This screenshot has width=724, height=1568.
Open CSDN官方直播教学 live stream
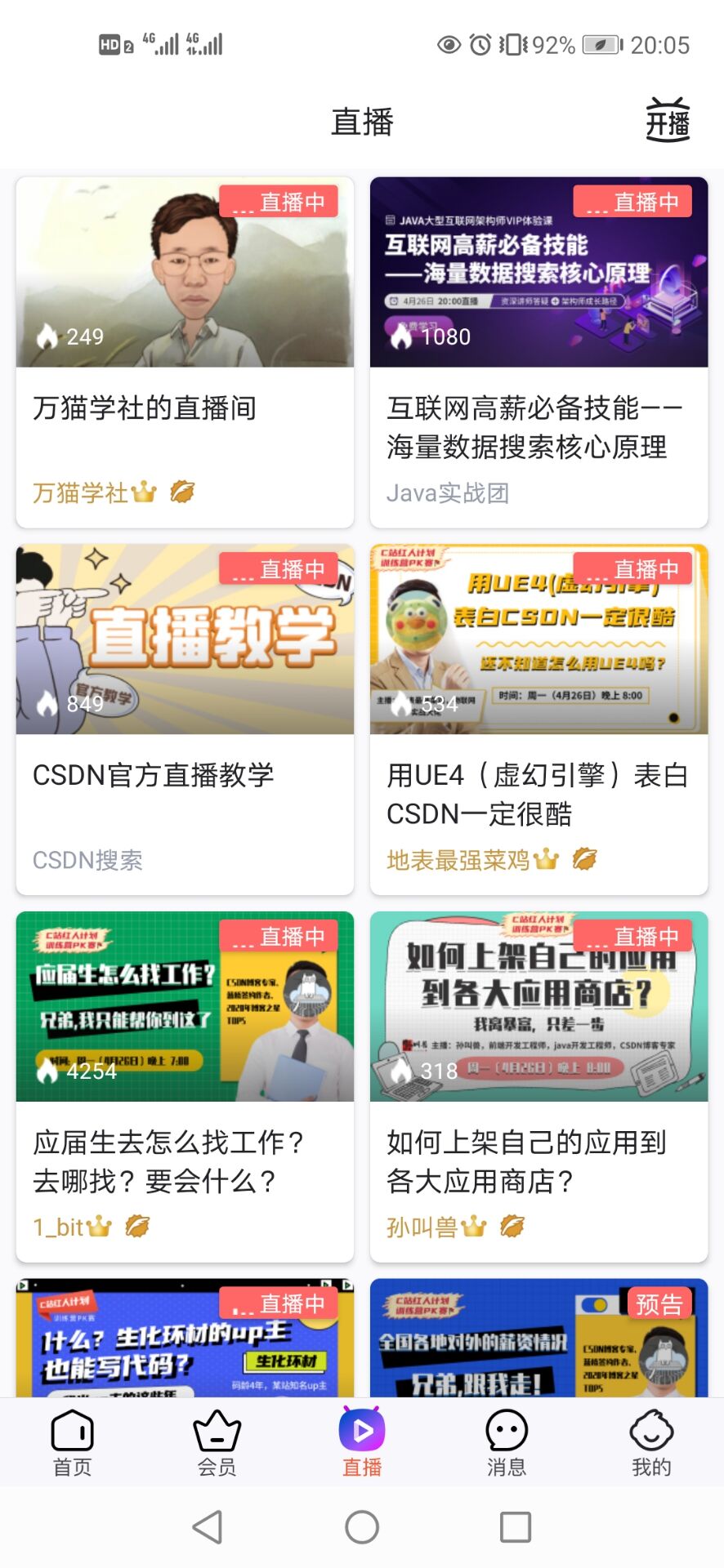click(x=185, y=719)
